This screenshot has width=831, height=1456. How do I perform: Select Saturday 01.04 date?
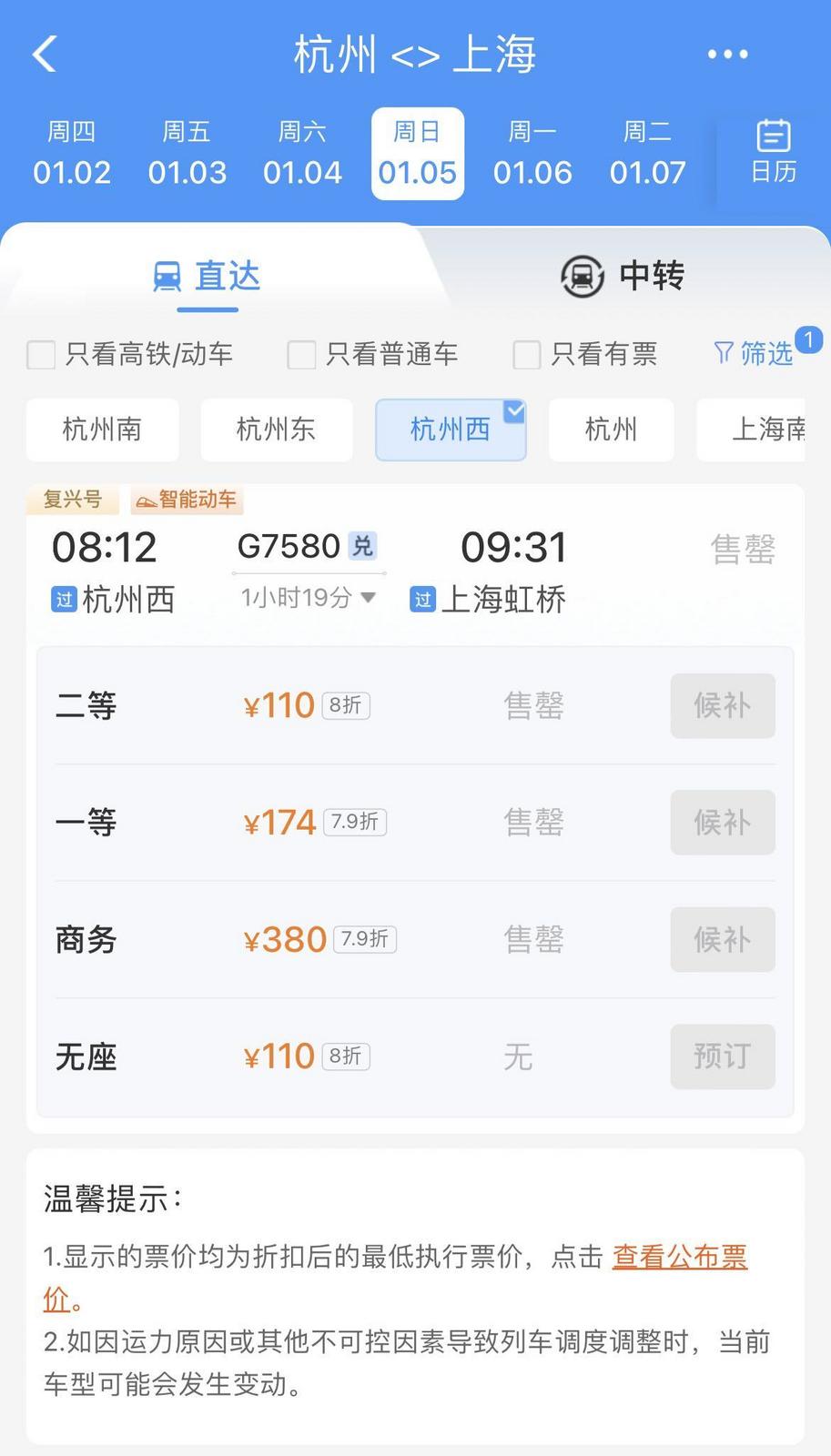click(302, 153)
